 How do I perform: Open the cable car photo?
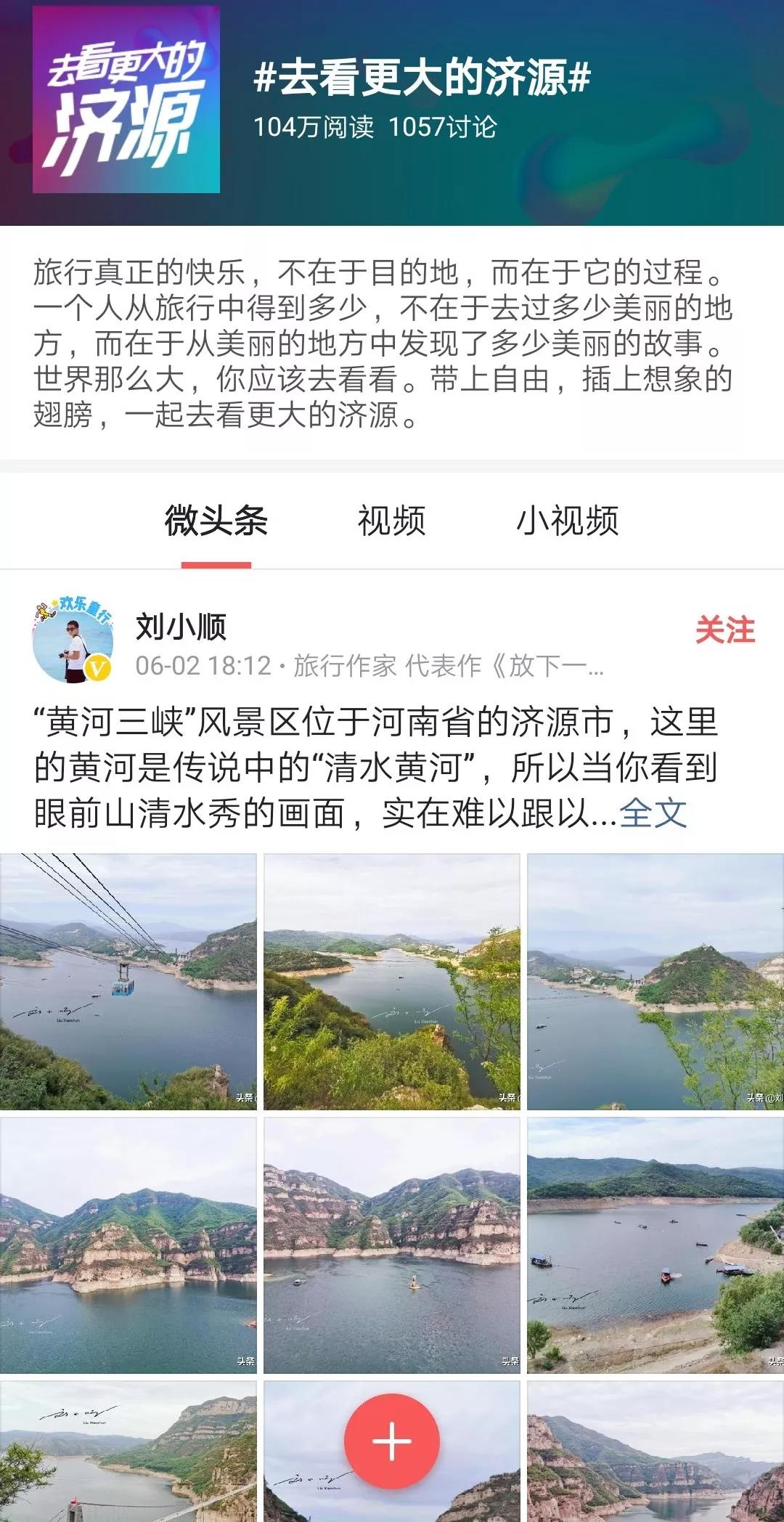coord(128,982)
